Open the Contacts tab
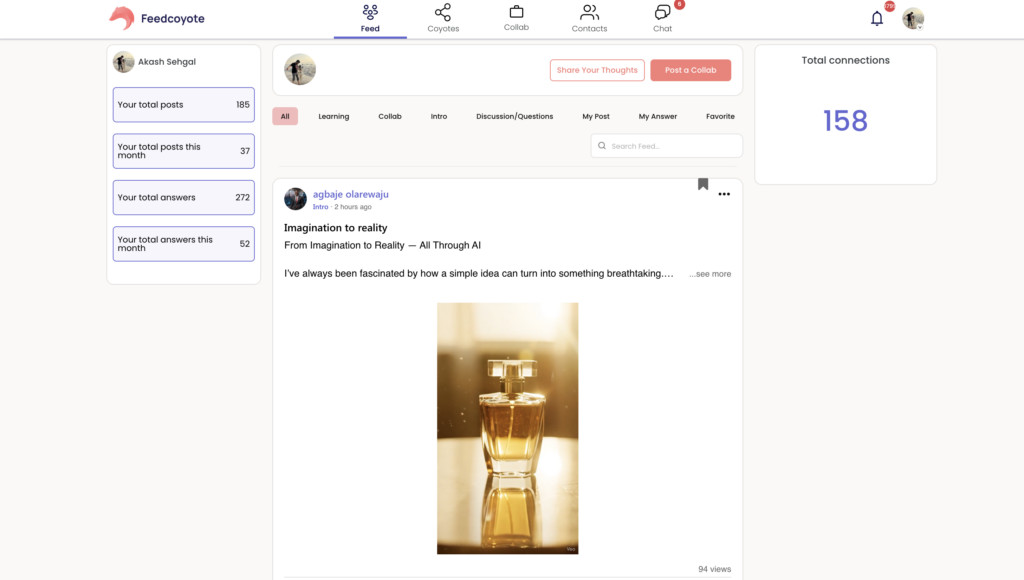 pos(589,18)
